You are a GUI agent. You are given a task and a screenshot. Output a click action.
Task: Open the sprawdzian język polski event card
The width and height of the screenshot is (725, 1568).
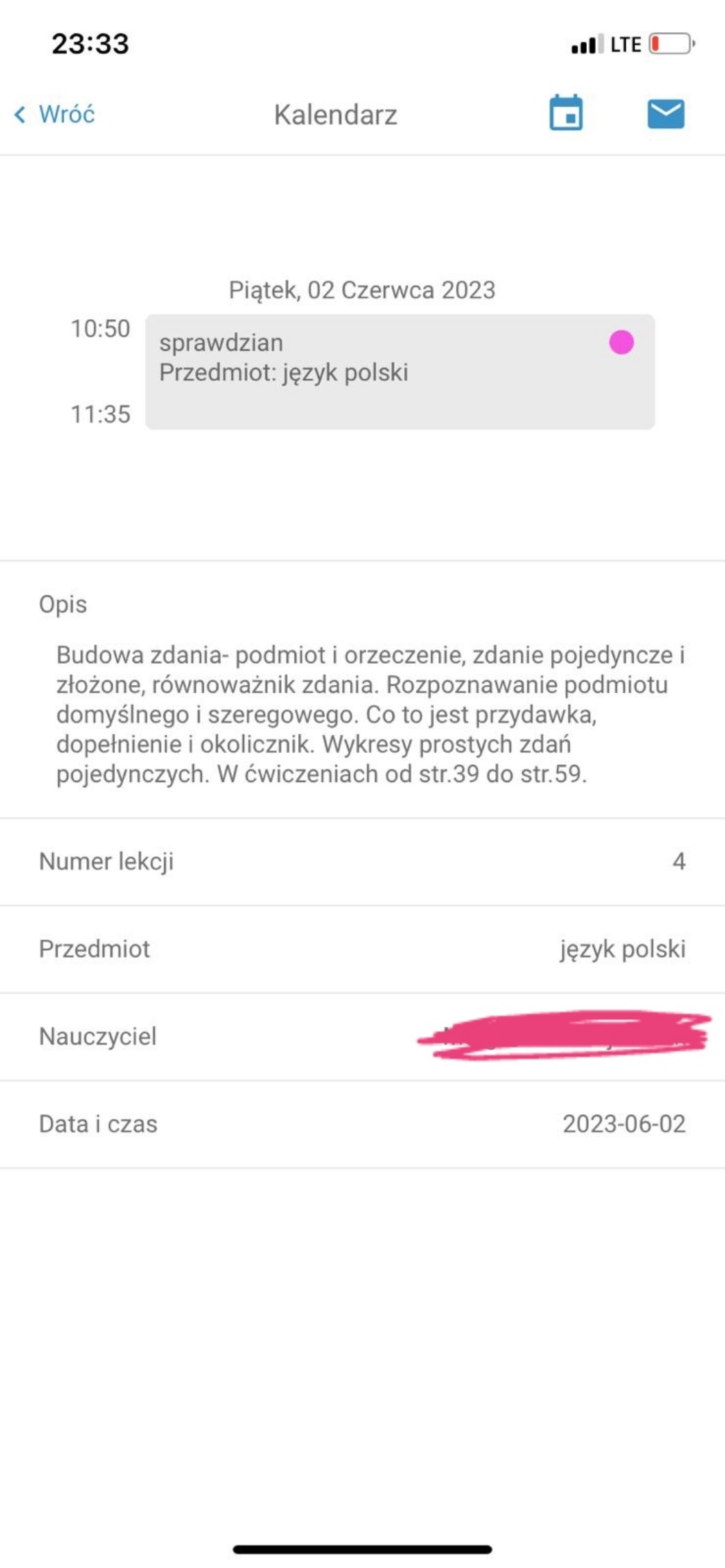[x=399, y=372]
